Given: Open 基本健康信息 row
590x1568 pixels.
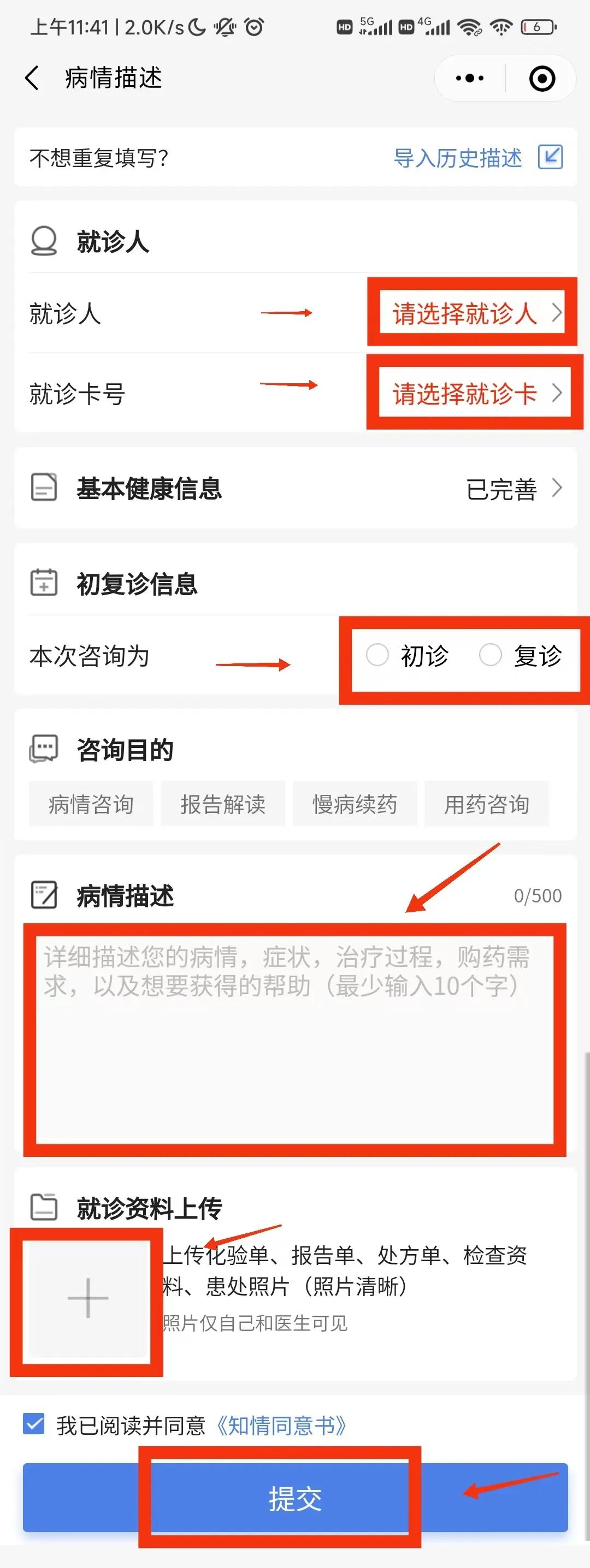Looking at the screenshot, I should tap(296, 489).
